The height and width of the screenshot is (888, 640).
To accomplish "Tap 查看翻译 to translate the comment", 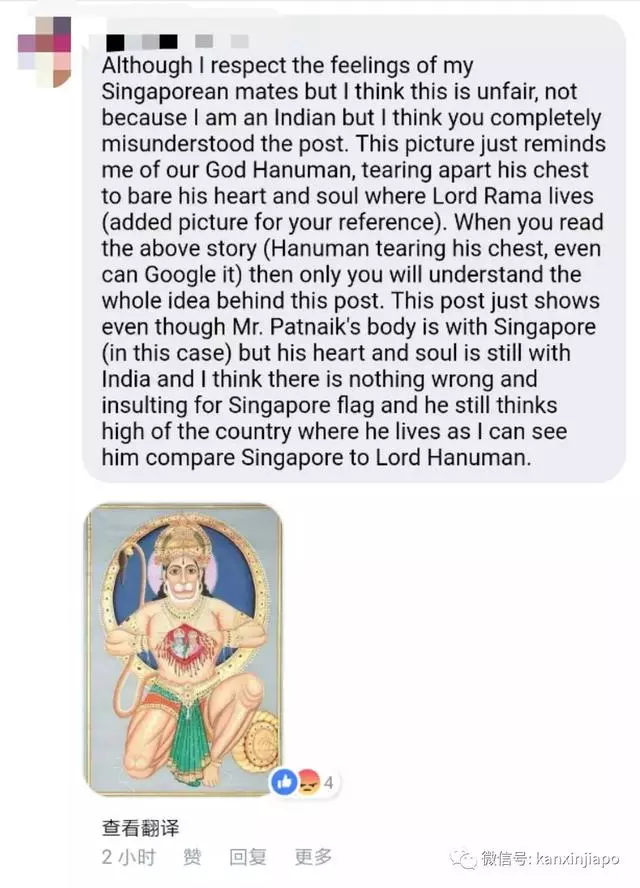I will 139,827.
